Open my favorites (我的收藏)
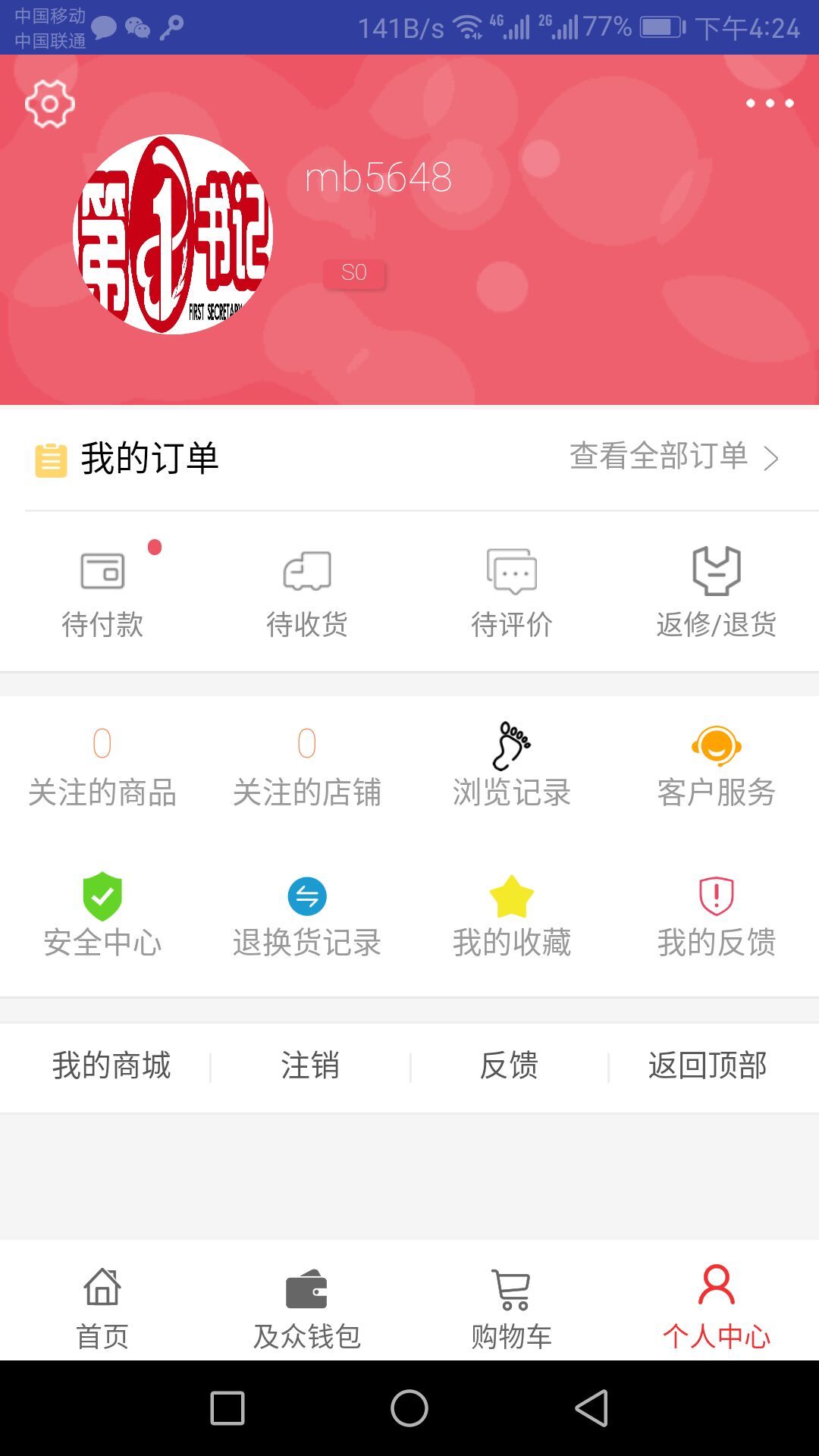This screenshot has width=819, height=1456. point(512,916)
